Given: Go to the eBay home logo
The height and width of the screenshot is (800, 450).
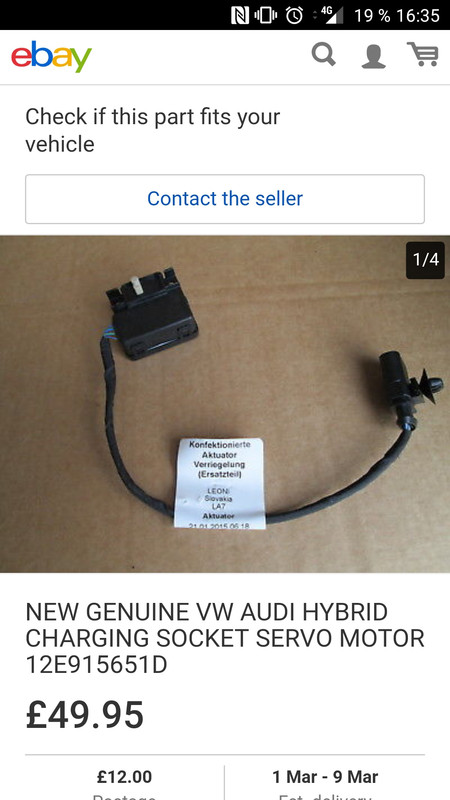Looking at the screenshot, I should pos(52,56).
